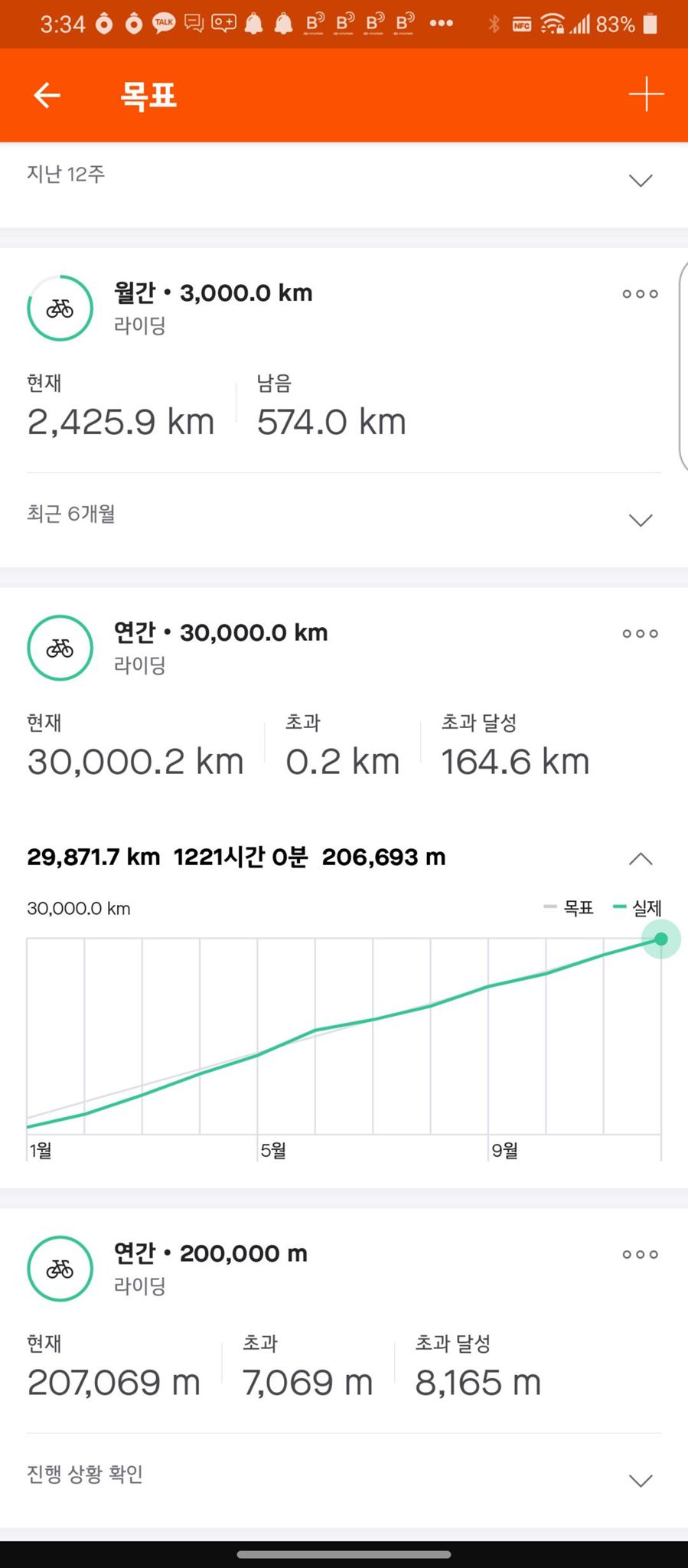
Task: Open options for 연간 200,000 m goal
Action: tap(640, 1255)
